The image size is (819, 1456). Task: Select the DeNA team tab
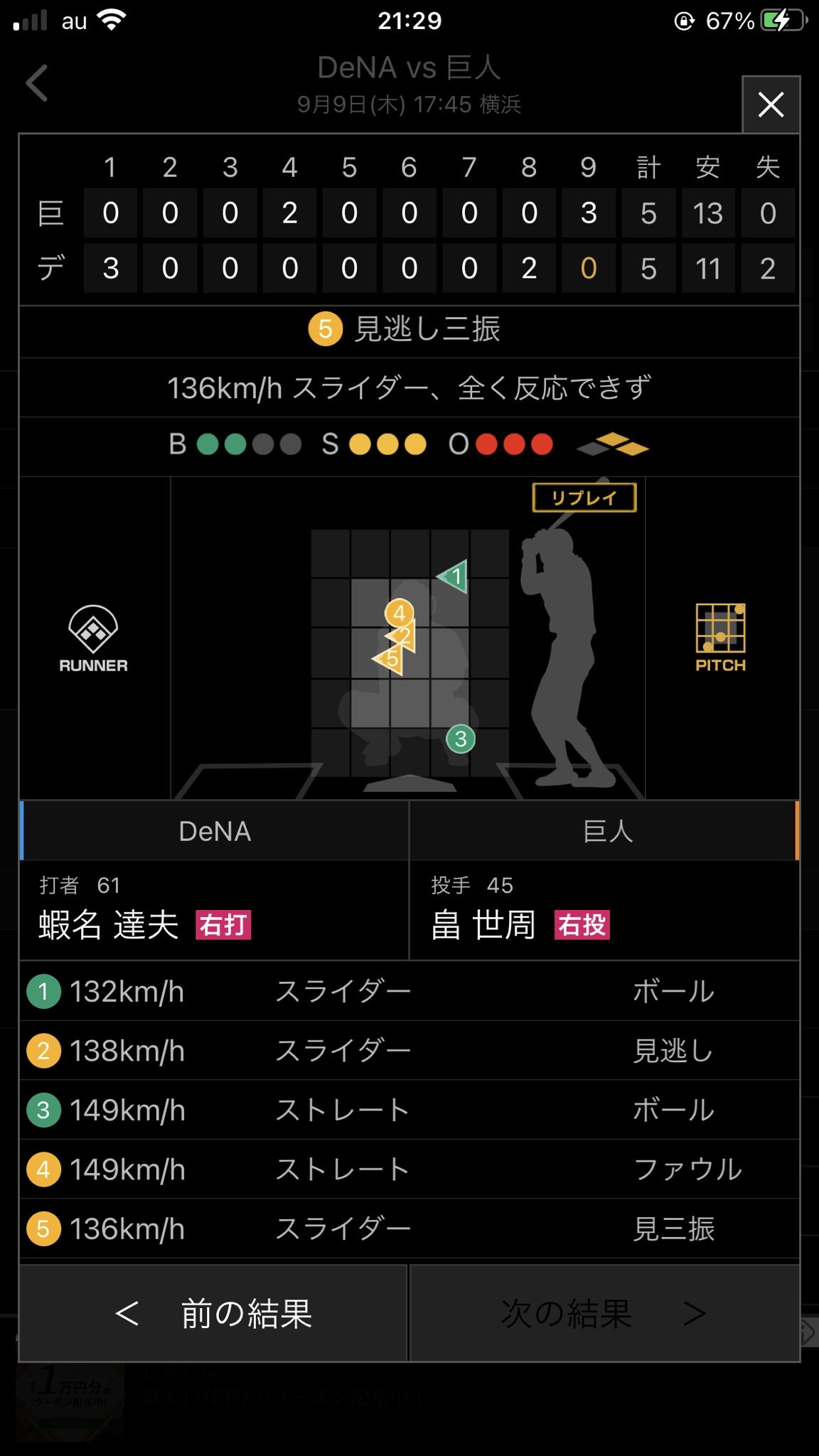[215, 831]
